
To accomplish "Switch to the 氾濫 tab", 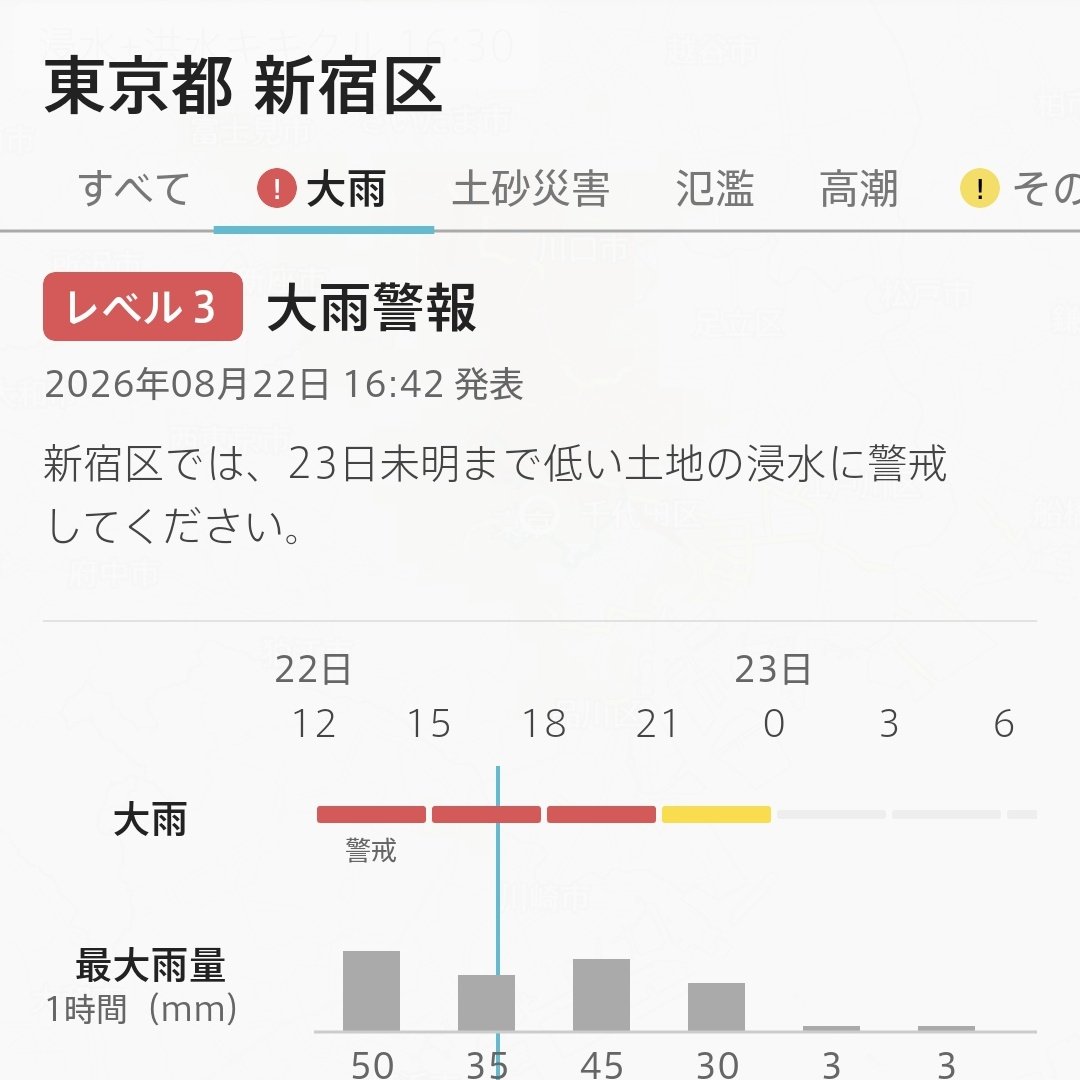I will [714, 188].
